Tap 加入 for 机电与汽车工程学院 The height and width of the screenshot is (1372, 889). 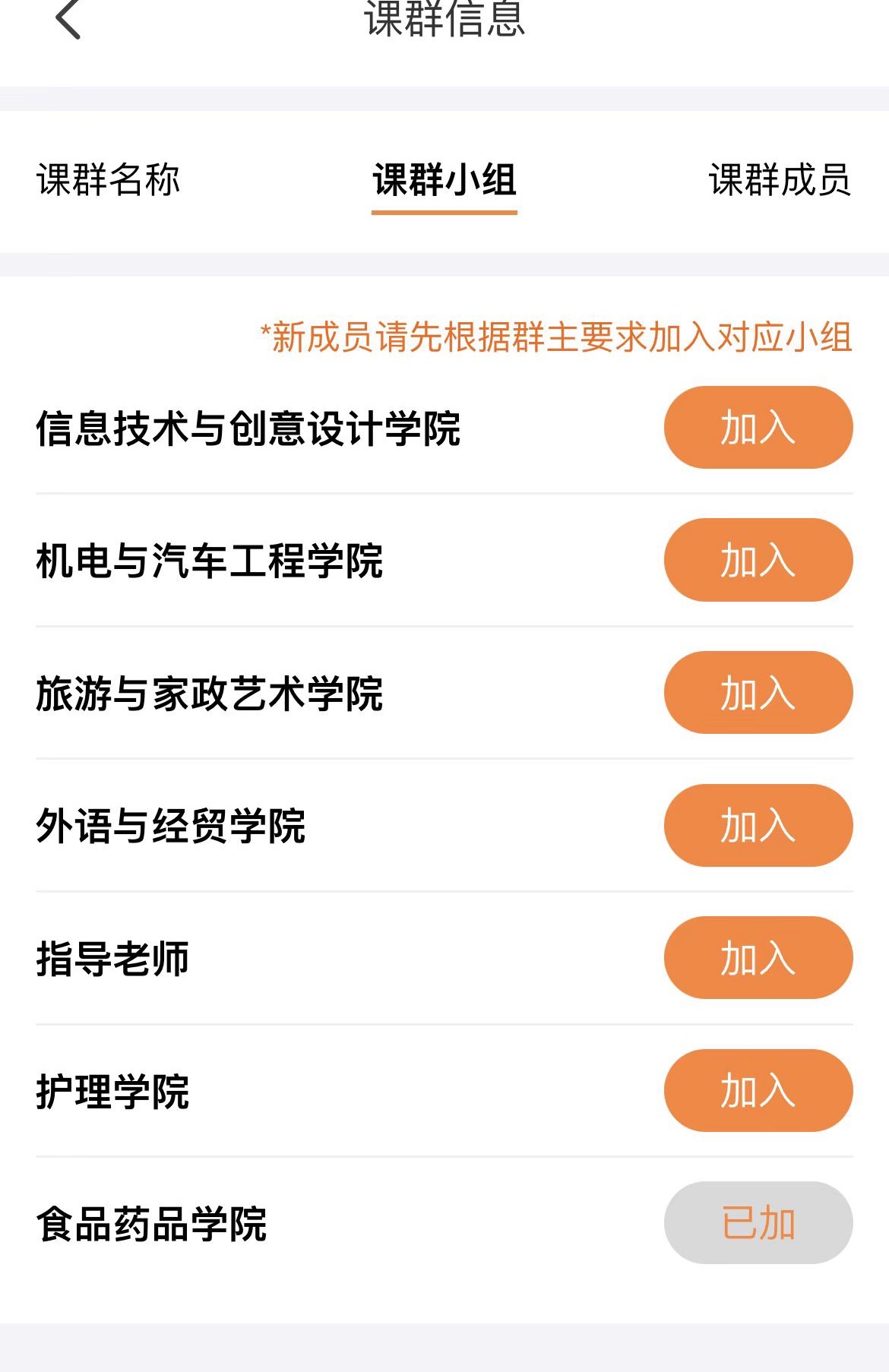758,560
